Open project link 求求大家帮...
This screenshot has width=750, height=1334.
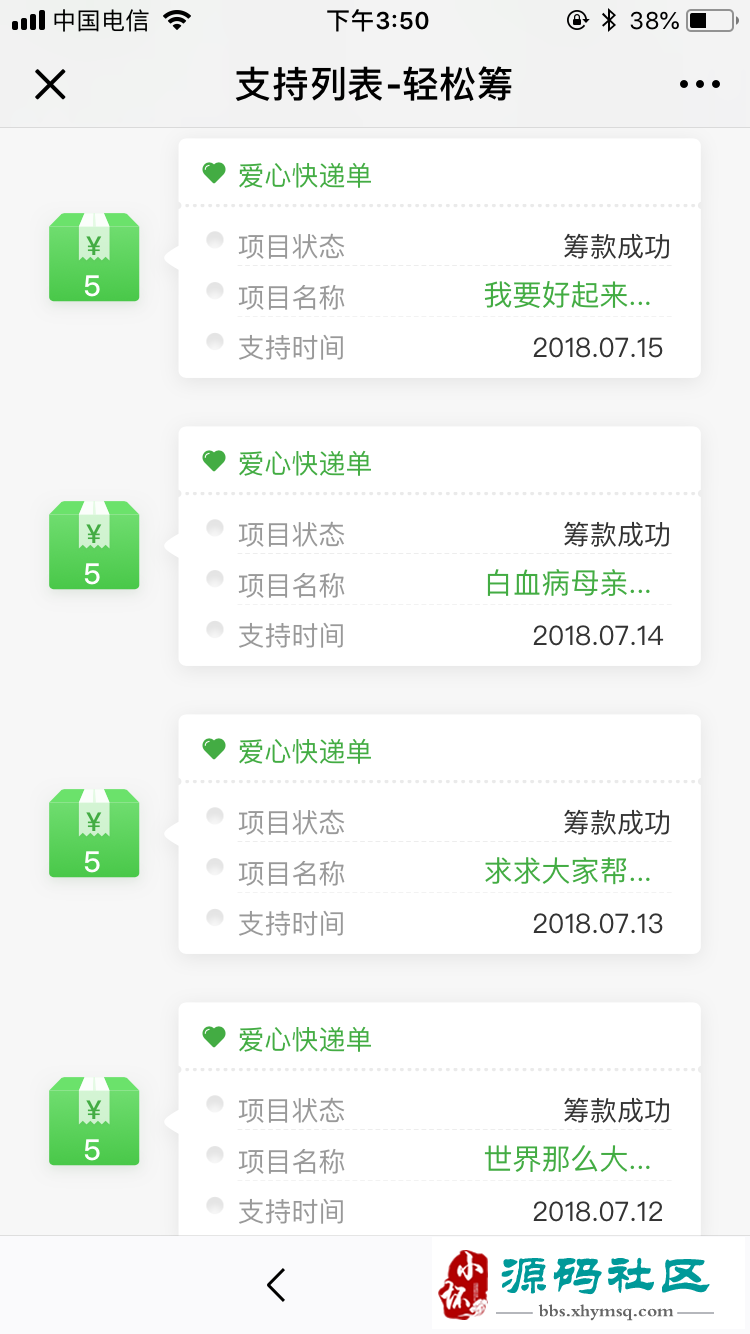[568, 872]
